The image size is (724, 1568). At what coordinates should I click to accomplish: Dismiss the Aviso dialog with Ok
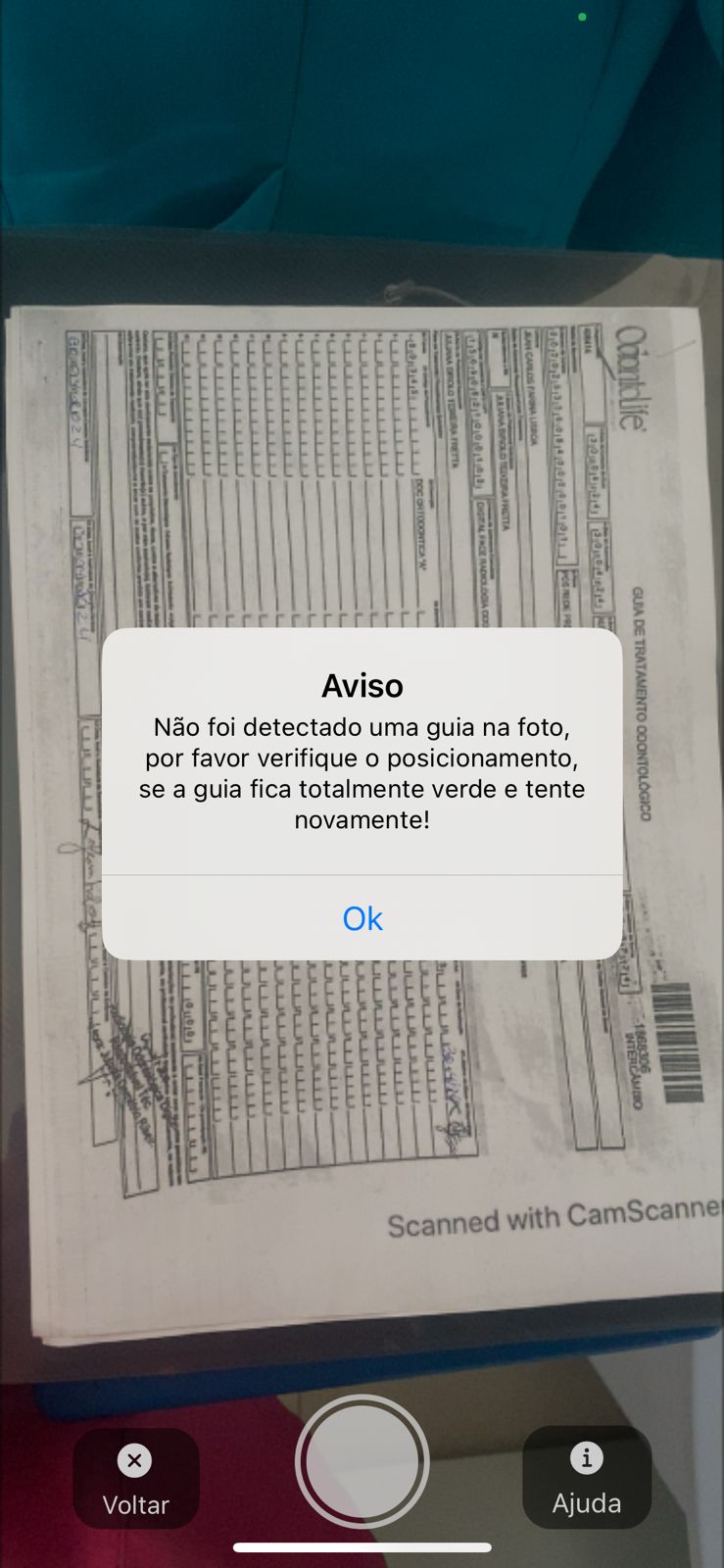pyautogui.click(x=362, y=918)
